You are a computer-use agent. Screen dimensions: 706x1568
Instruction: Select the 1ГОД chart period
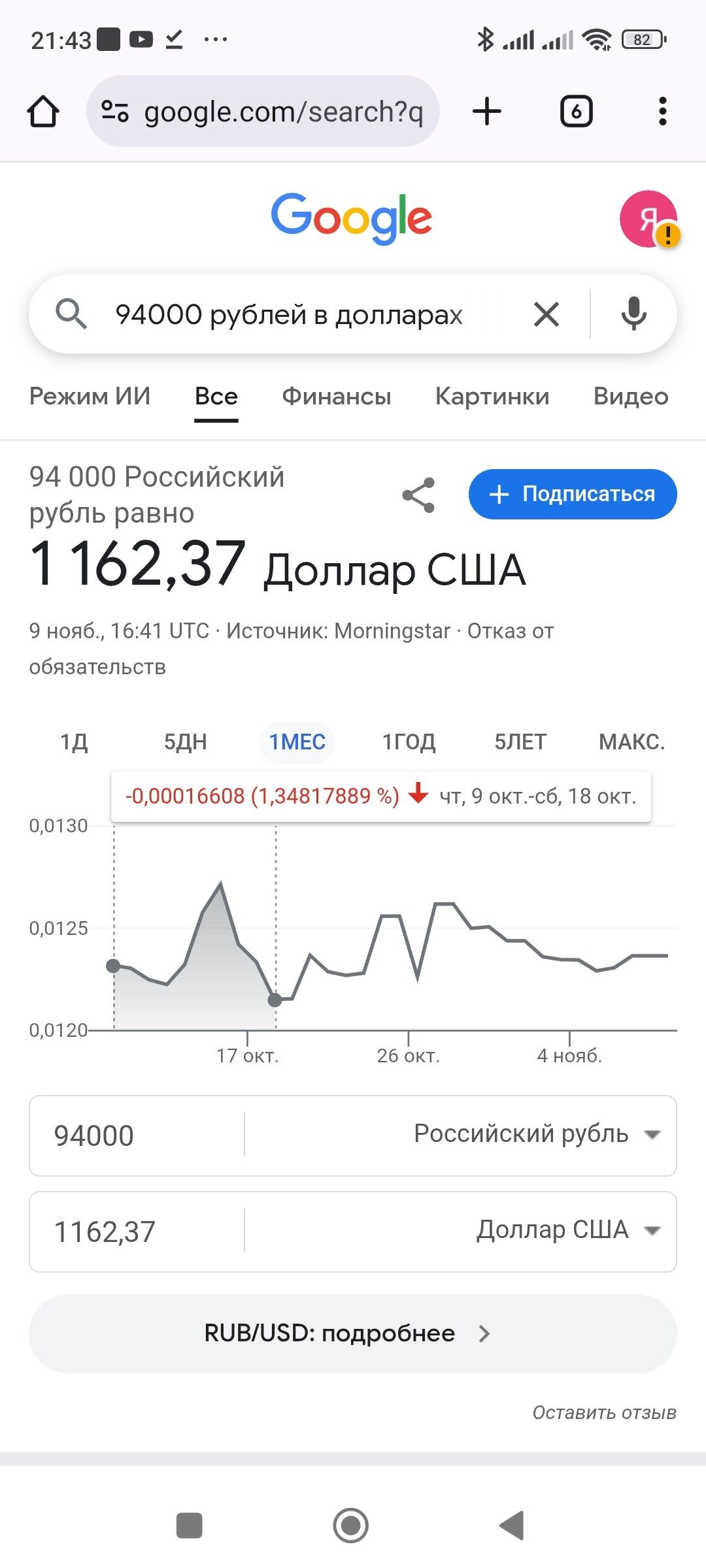[x=408, y=742]
